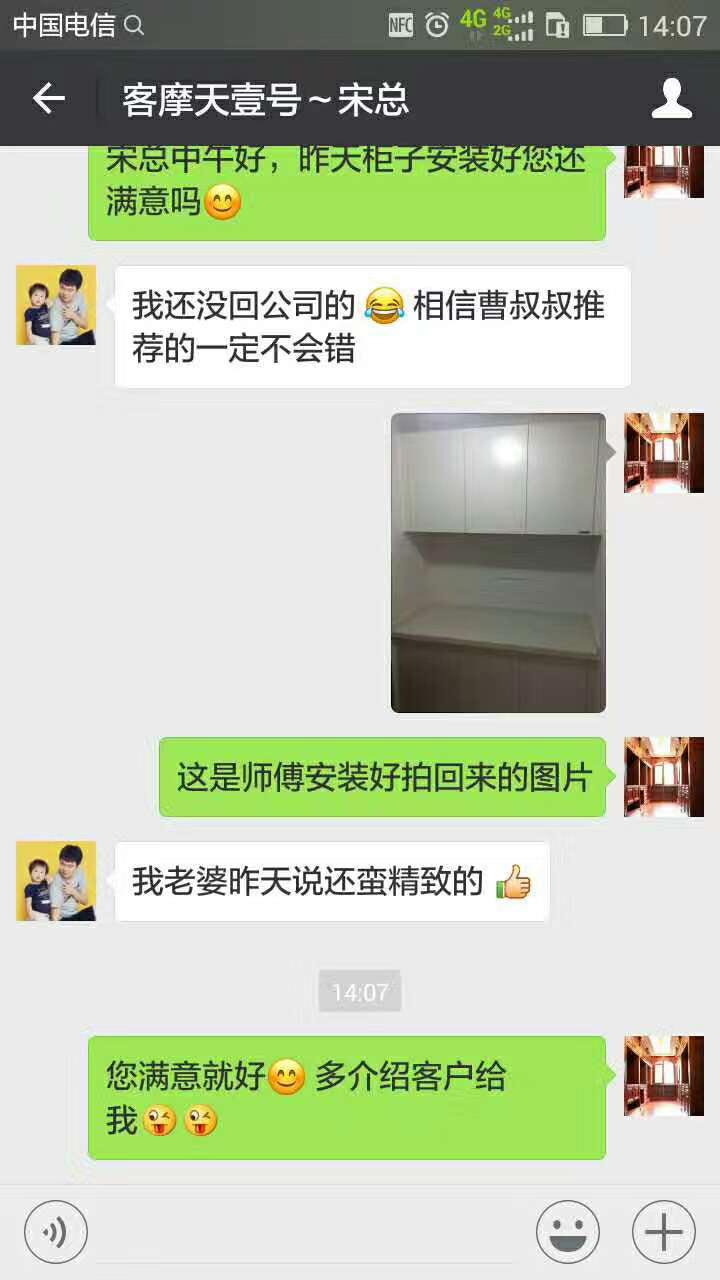This screenshot has width=720, height=1280.
Task: Open the cabinet photo sent in the chat
Action: point(498,562)
